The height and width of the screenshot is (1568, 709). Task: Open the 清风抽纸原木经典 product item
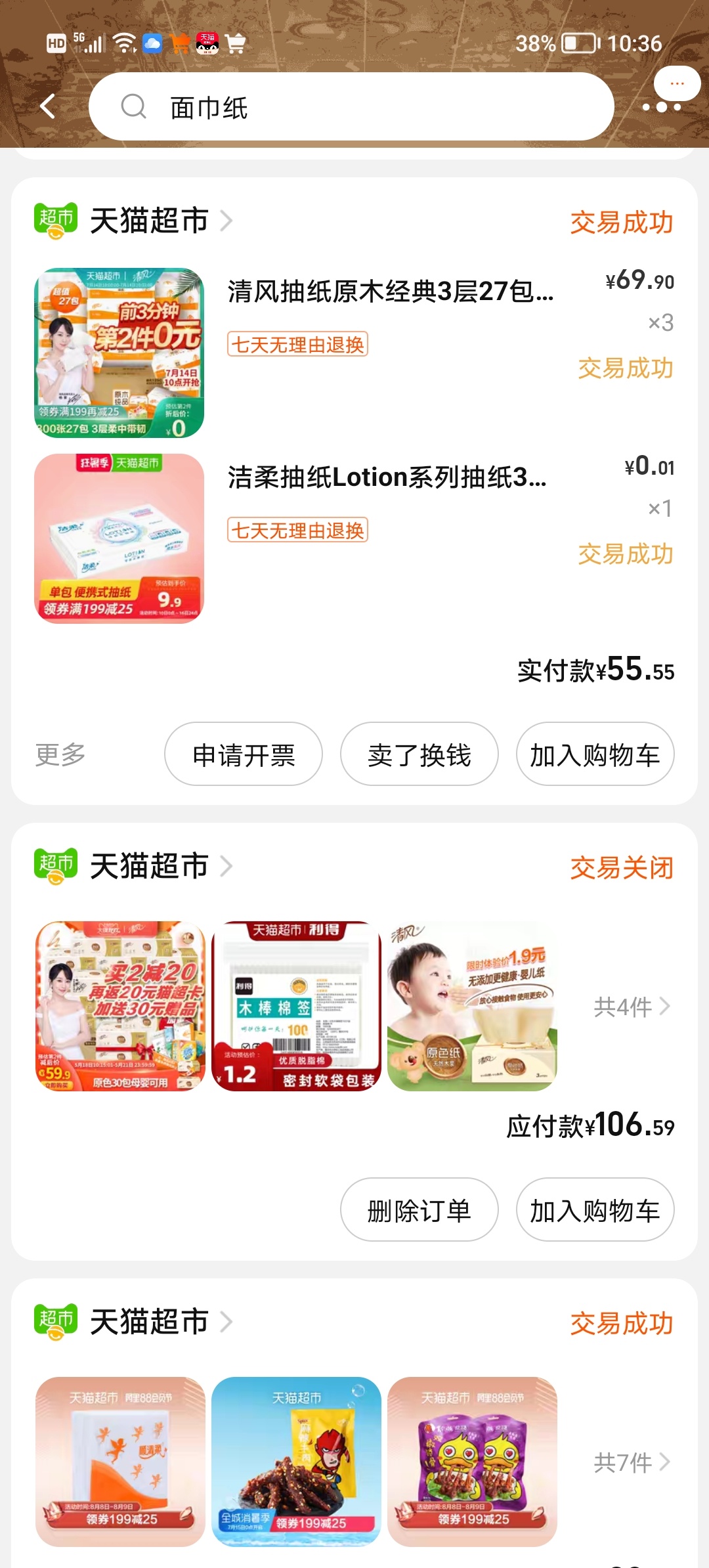390,291
